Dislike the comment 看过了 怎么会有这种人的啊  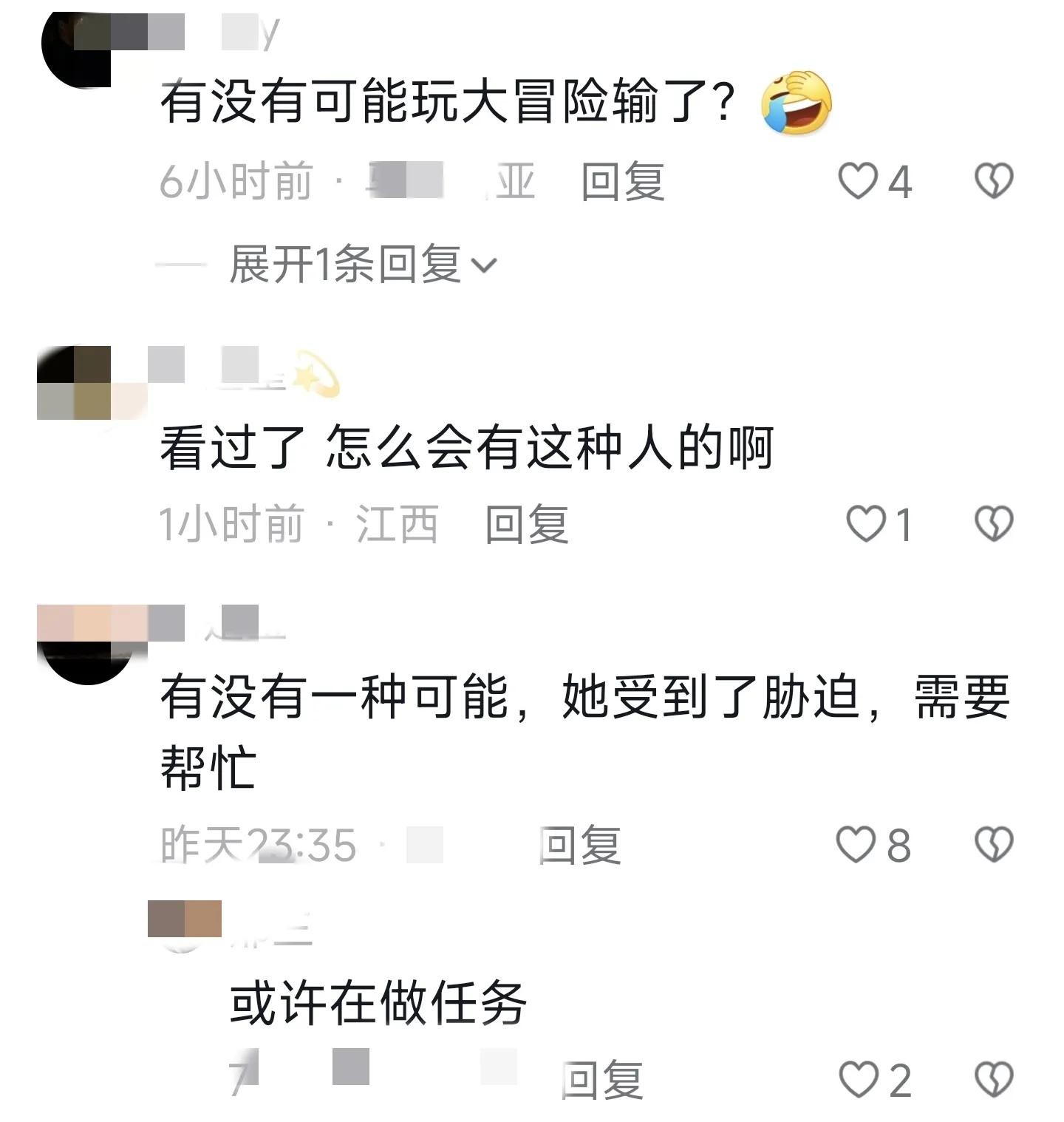(994, 524)
